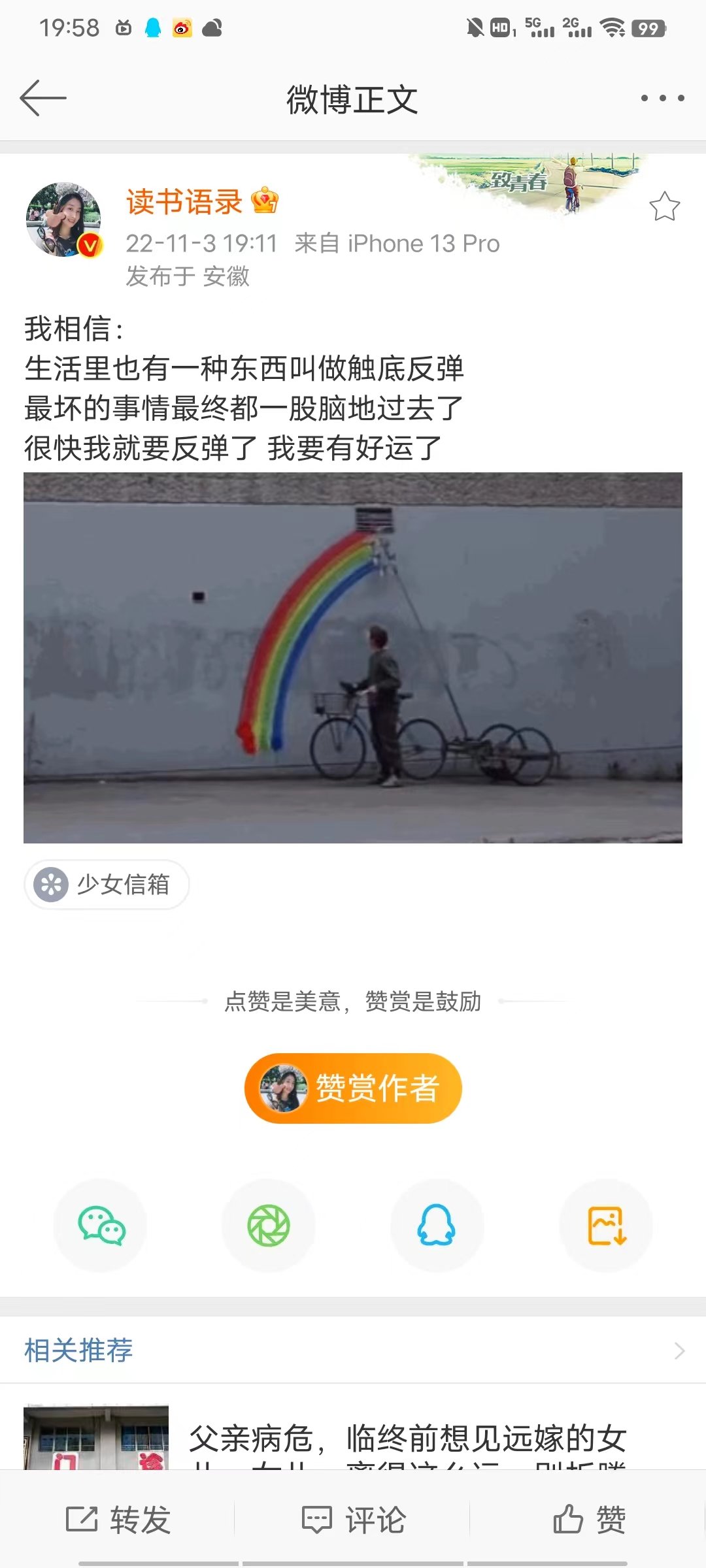Favorite this post with the star icon
Image resolution: width=706 pixels, height=1568 pixels.
point(664,206)
